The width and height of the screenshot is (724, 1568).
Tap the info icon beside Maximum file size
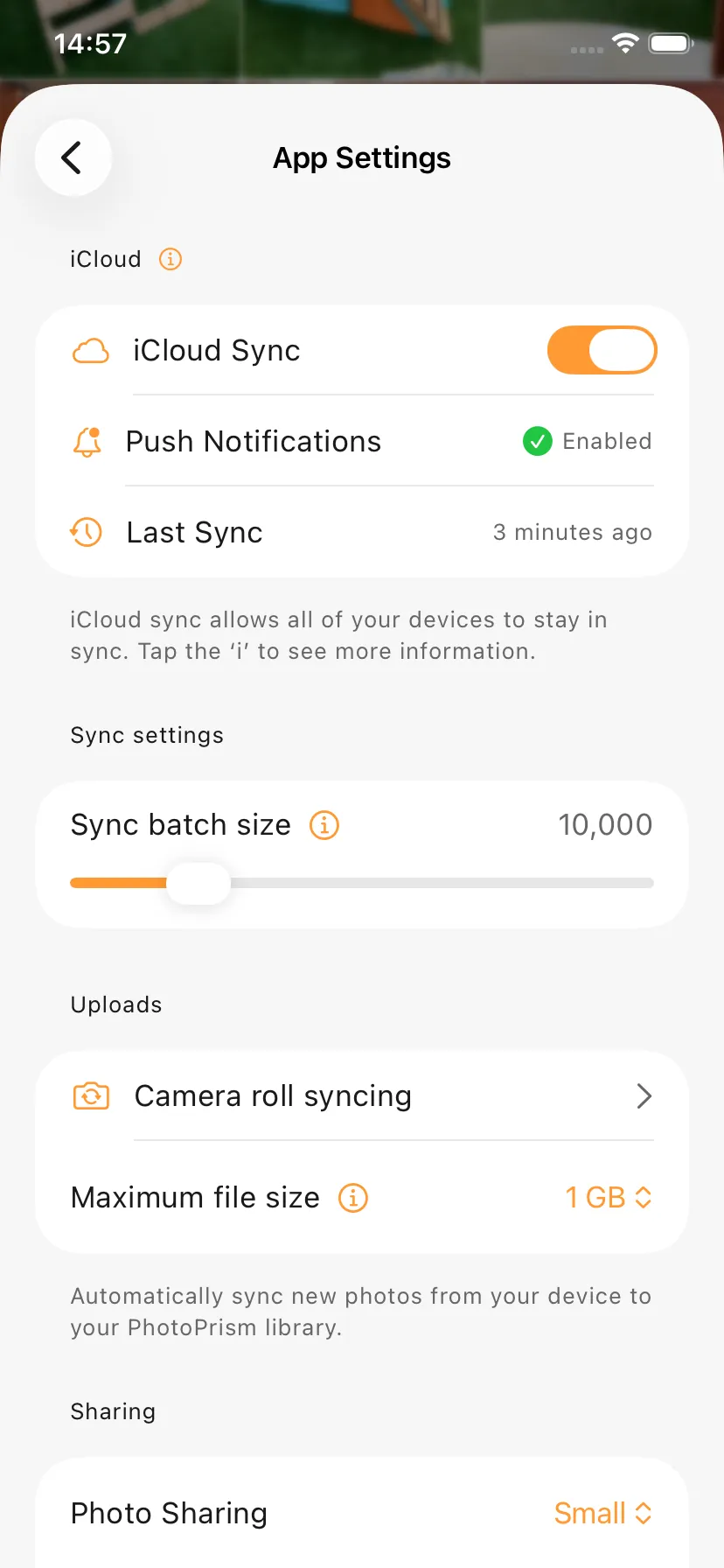coord(352,1198)
